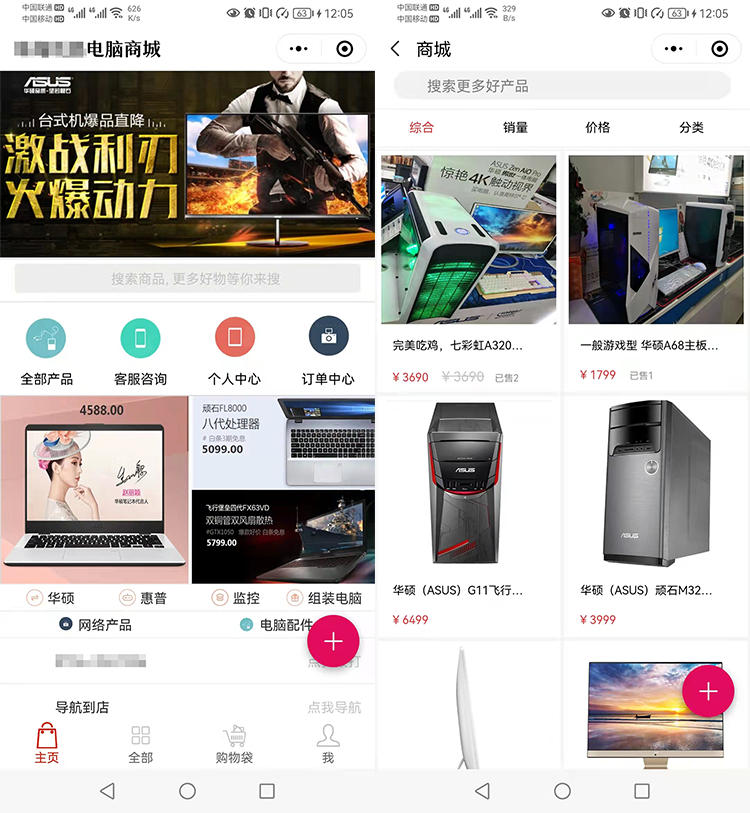This screenshot has height=813, width=750.
Task: Sort products by 价格
Action: click(x=598, y=127)
